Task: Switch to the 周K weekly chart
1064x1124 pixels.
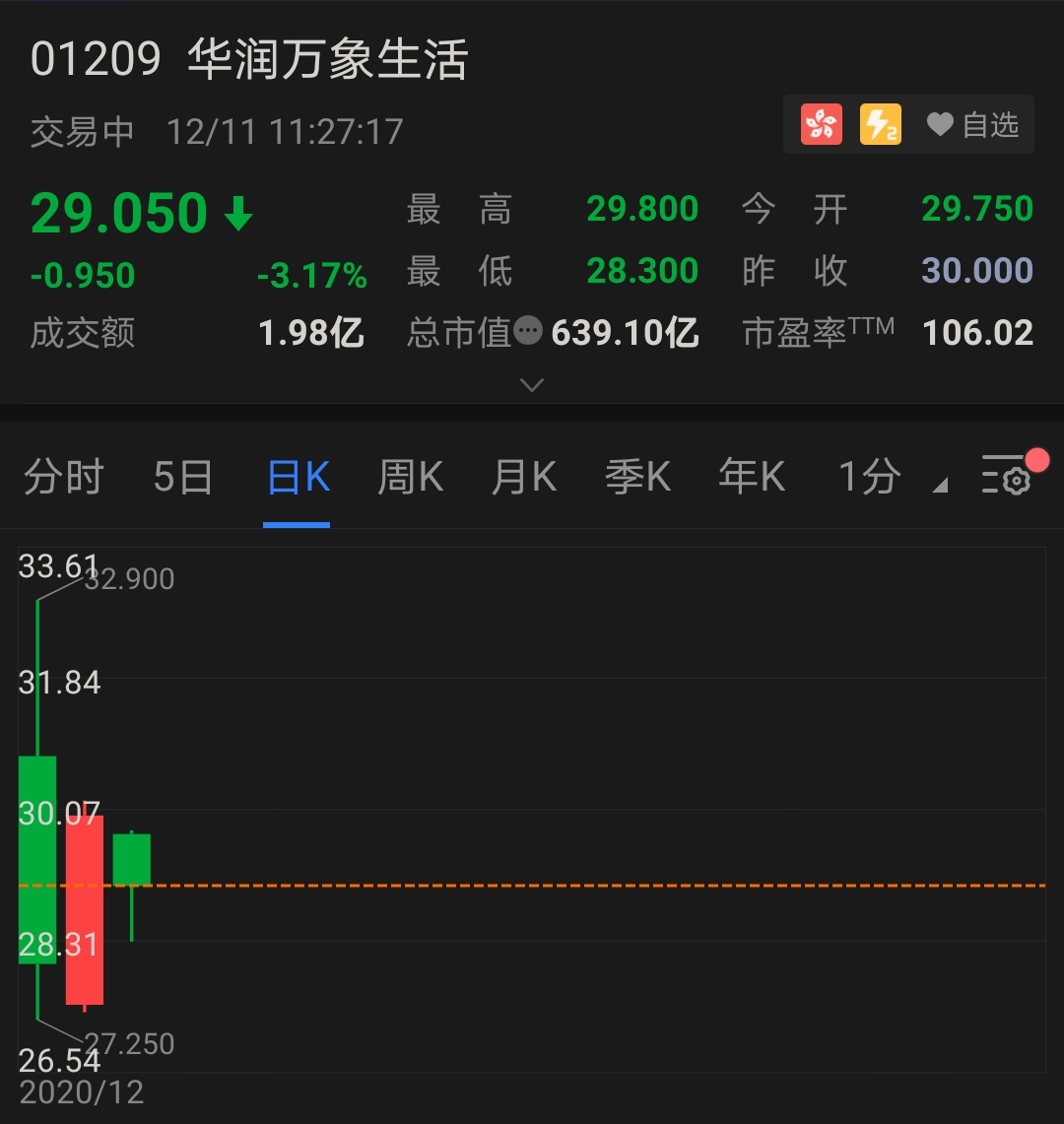Action: (x=410, y=476)
